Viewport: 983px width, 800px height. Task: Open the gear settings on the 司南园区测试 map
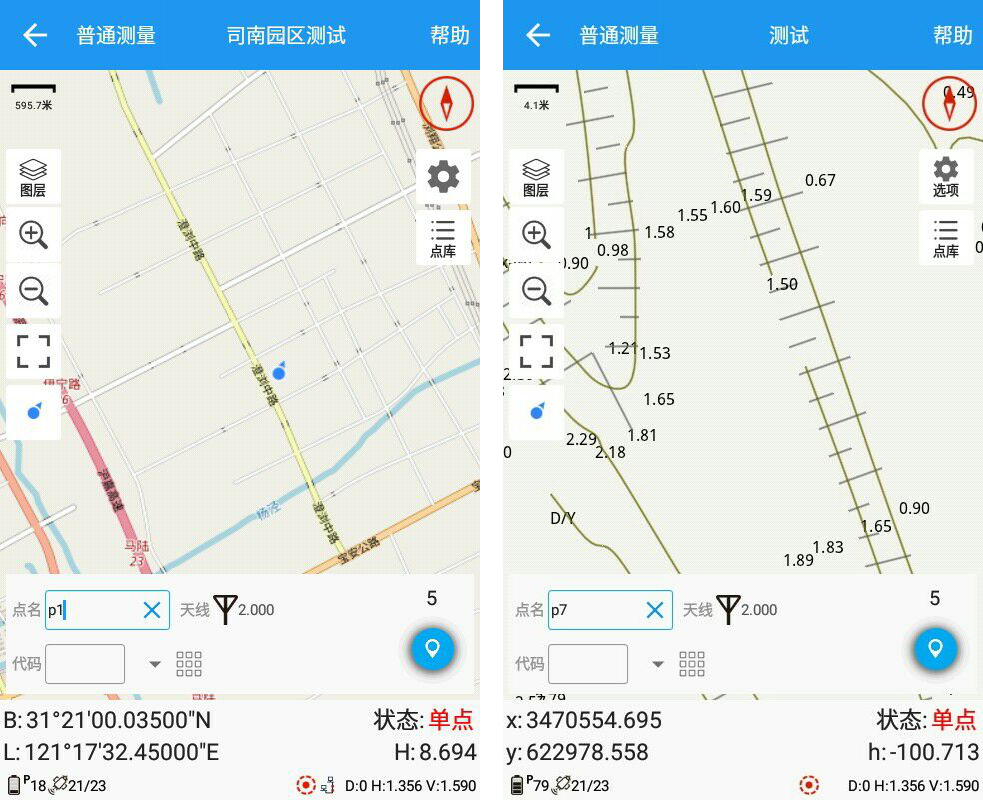(x=443, y=177)
